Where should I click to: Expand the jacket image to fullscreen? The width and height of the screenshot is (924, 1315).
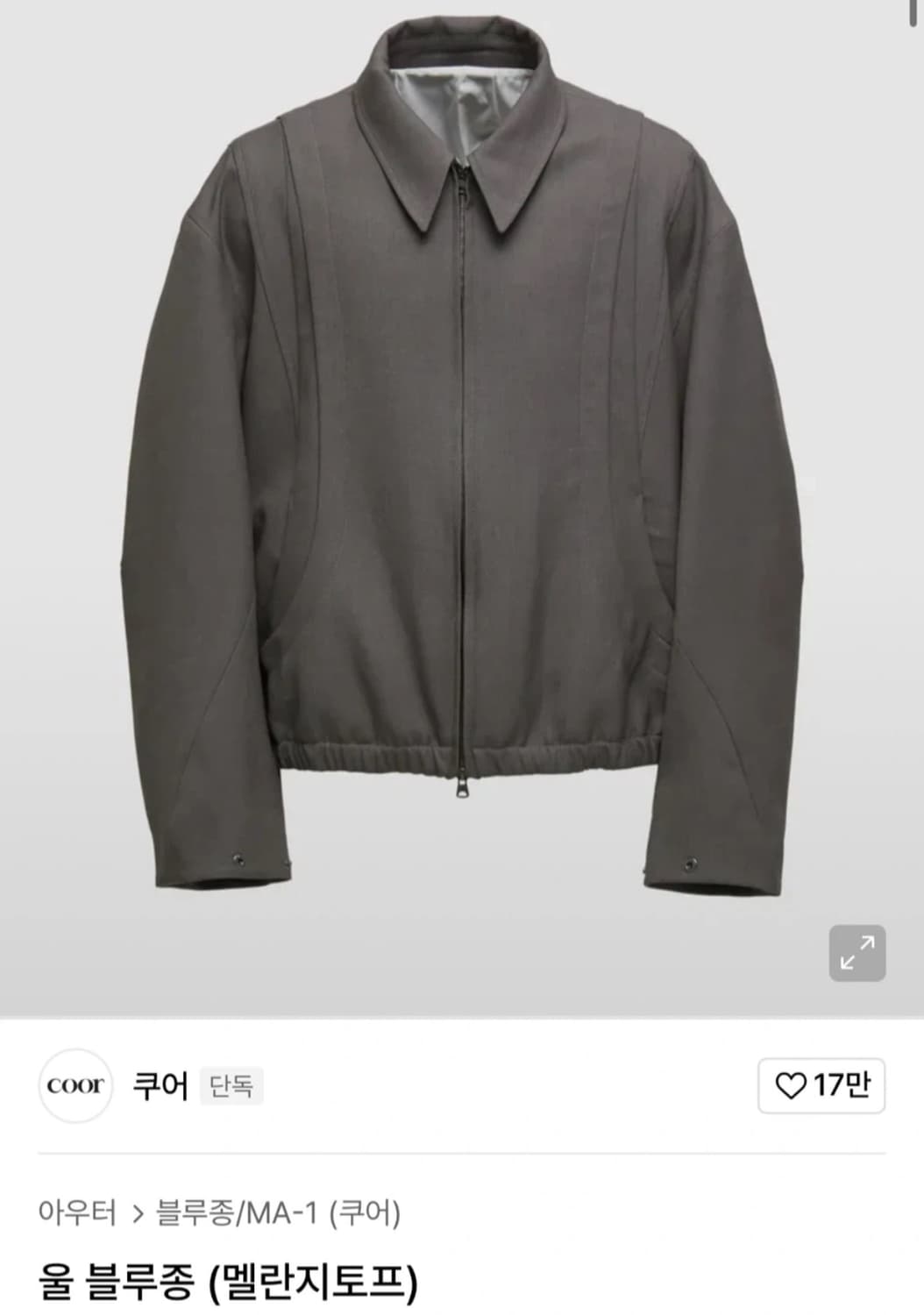click(x=857, y=953)
